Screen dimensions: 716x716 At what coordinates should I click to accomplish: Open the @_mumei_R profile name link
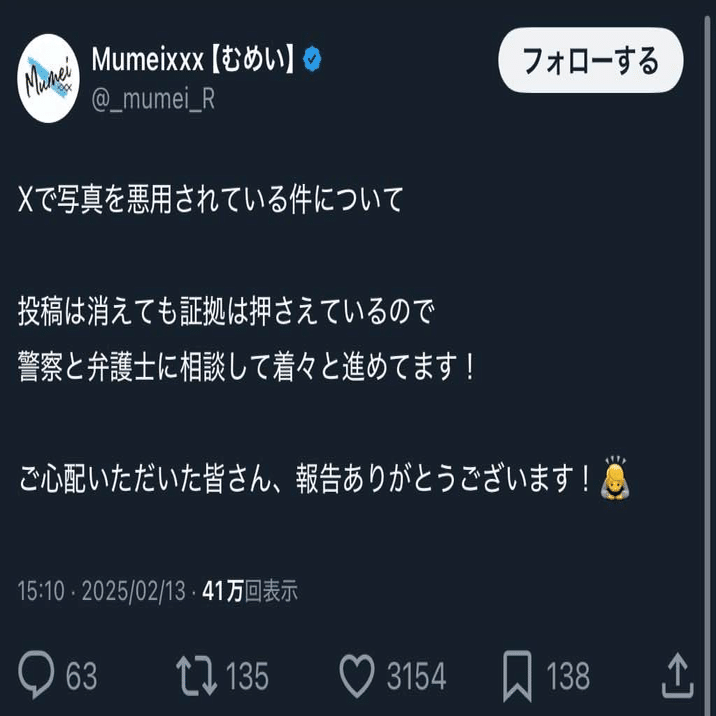point(153,98)
